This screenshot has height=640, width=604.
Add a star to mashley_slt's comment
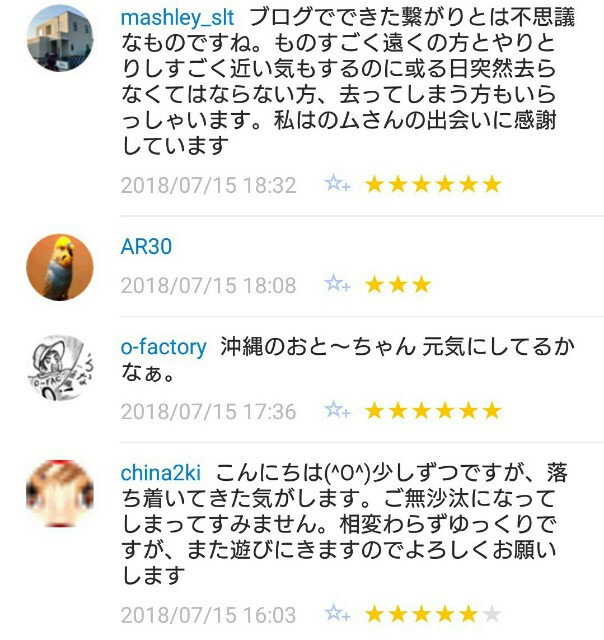point(337,184)
